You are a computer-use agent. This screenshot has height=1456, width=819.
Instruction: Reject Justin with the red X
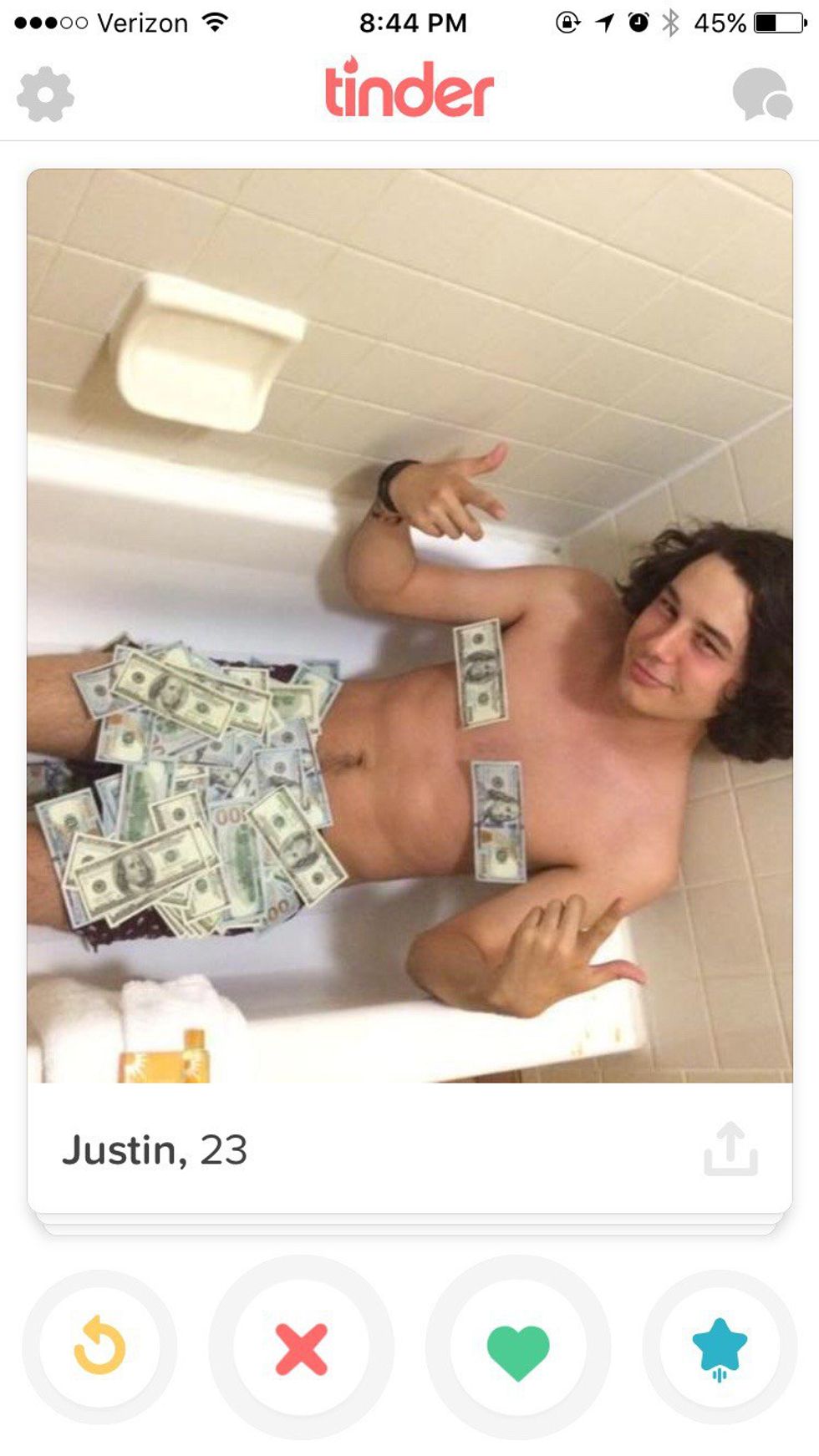[x=301, y=1347]
